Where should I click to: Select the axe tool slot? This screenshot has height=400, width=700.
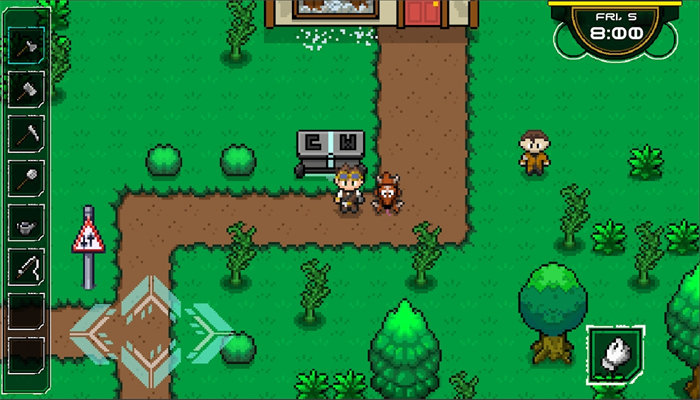point(25,44)
